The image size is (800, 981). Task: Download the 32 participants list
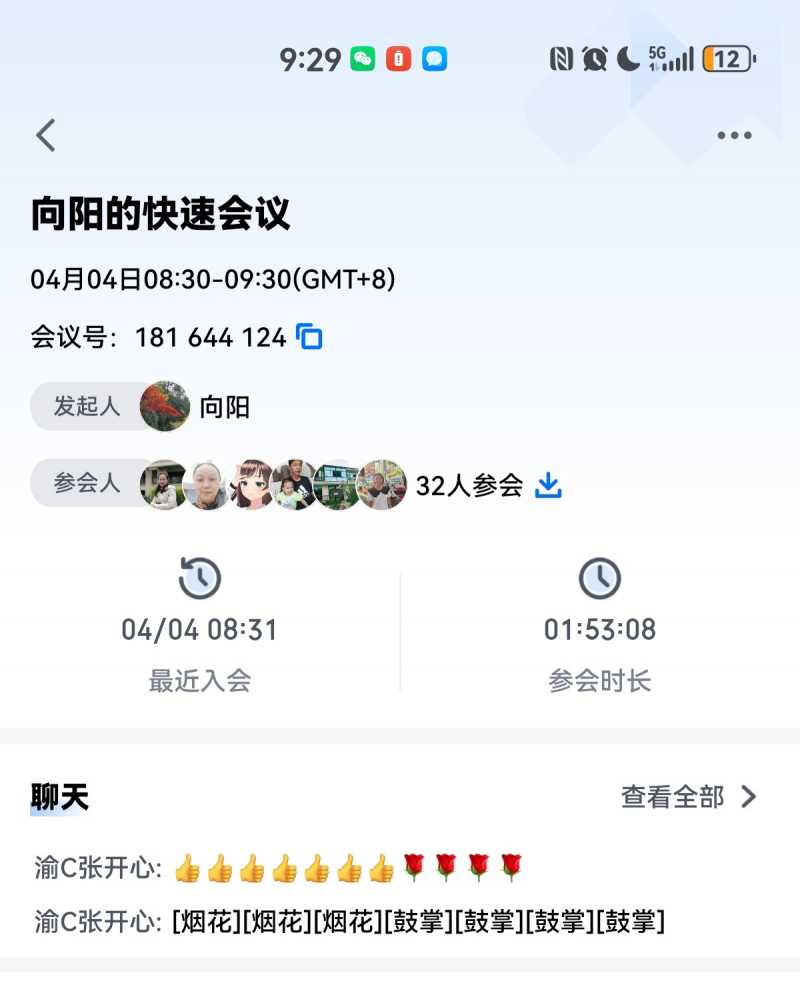(x=548, y=485)
